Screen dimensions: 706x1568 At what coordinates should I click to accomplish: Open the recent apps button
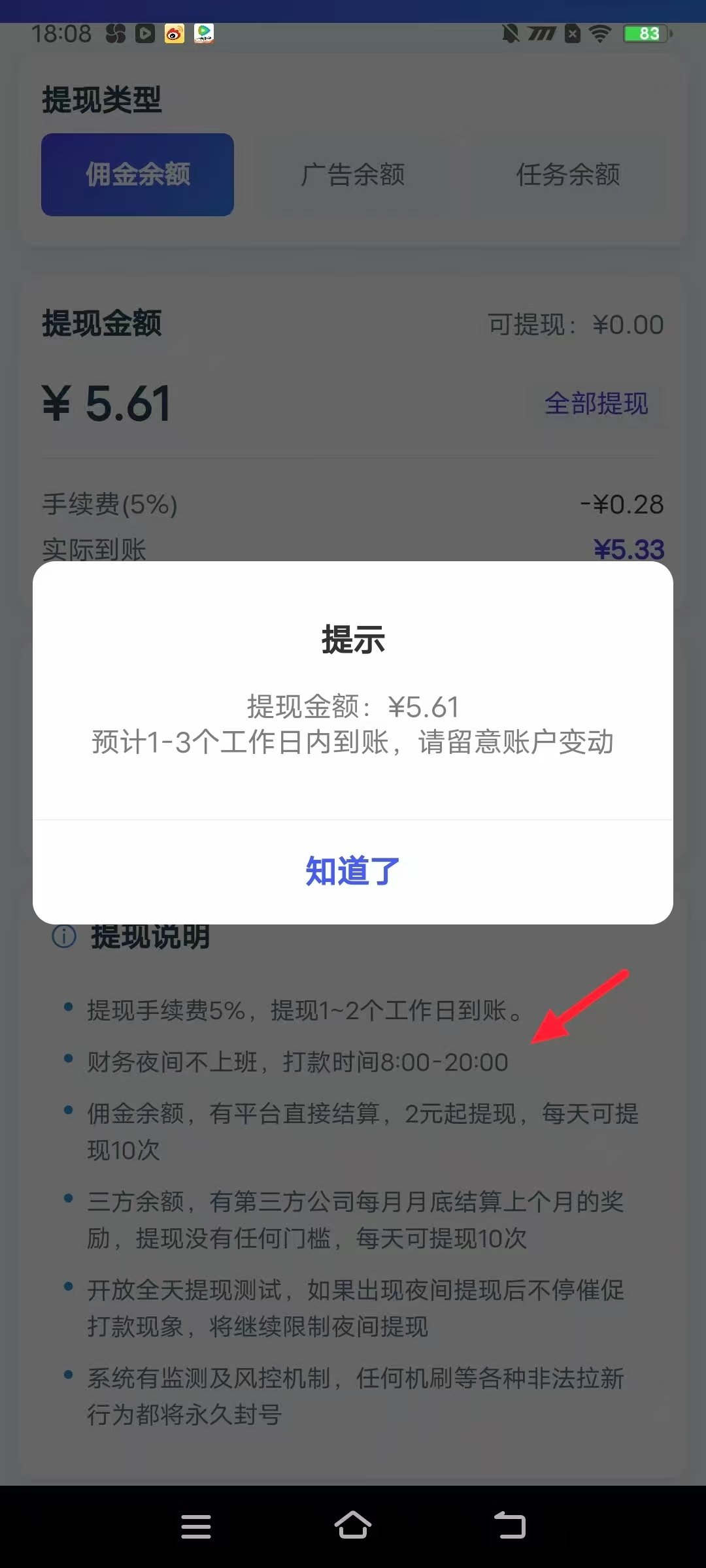coord(196,1527)
